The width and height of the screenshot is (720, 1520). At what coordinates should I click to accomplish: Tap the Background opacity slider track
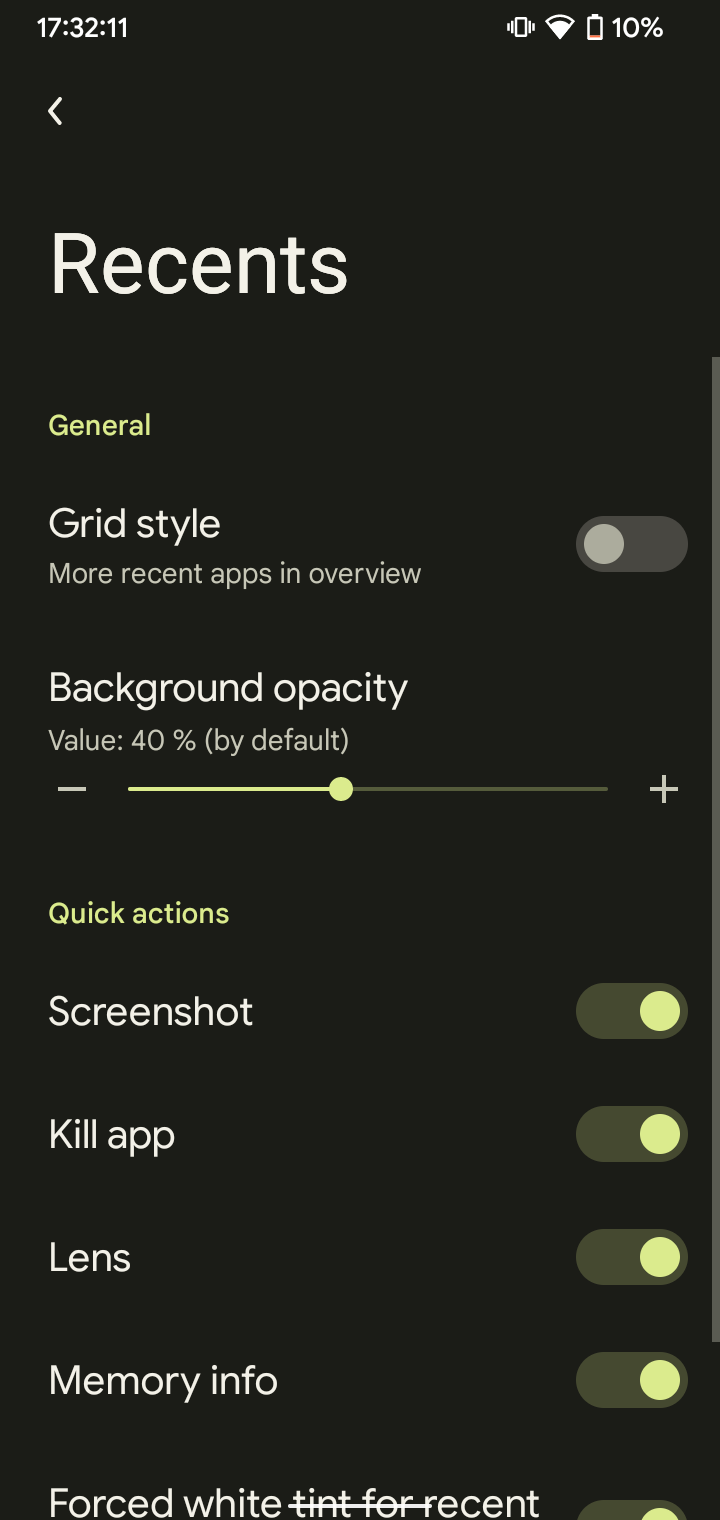pos(368,790)
